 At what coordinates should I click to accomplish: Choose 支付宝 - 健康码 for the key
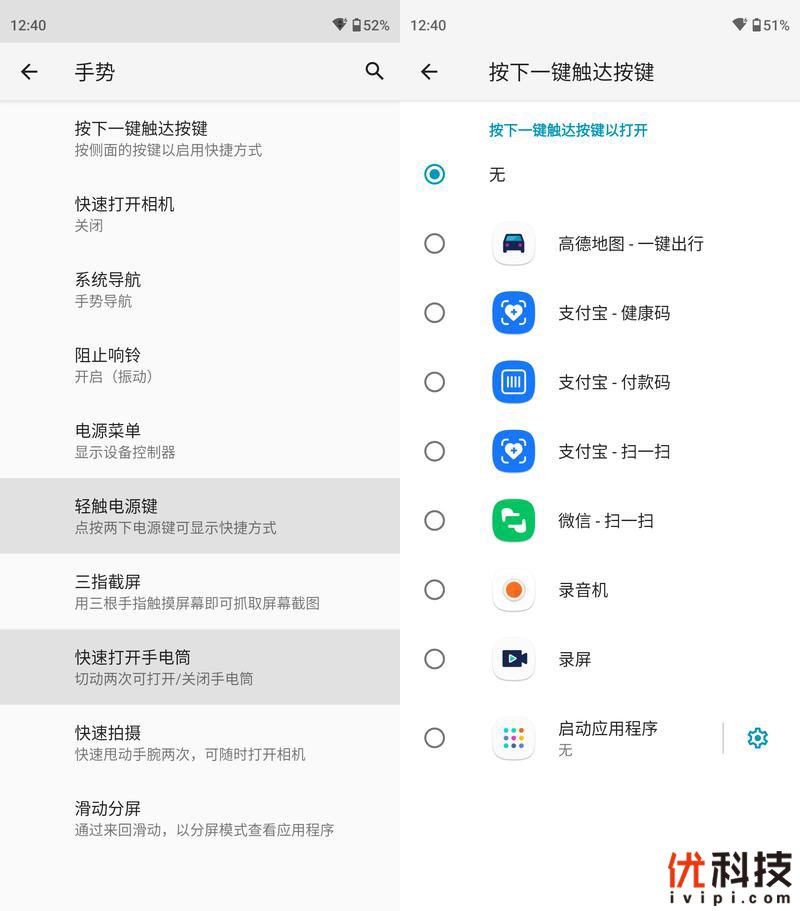(434, 313)
